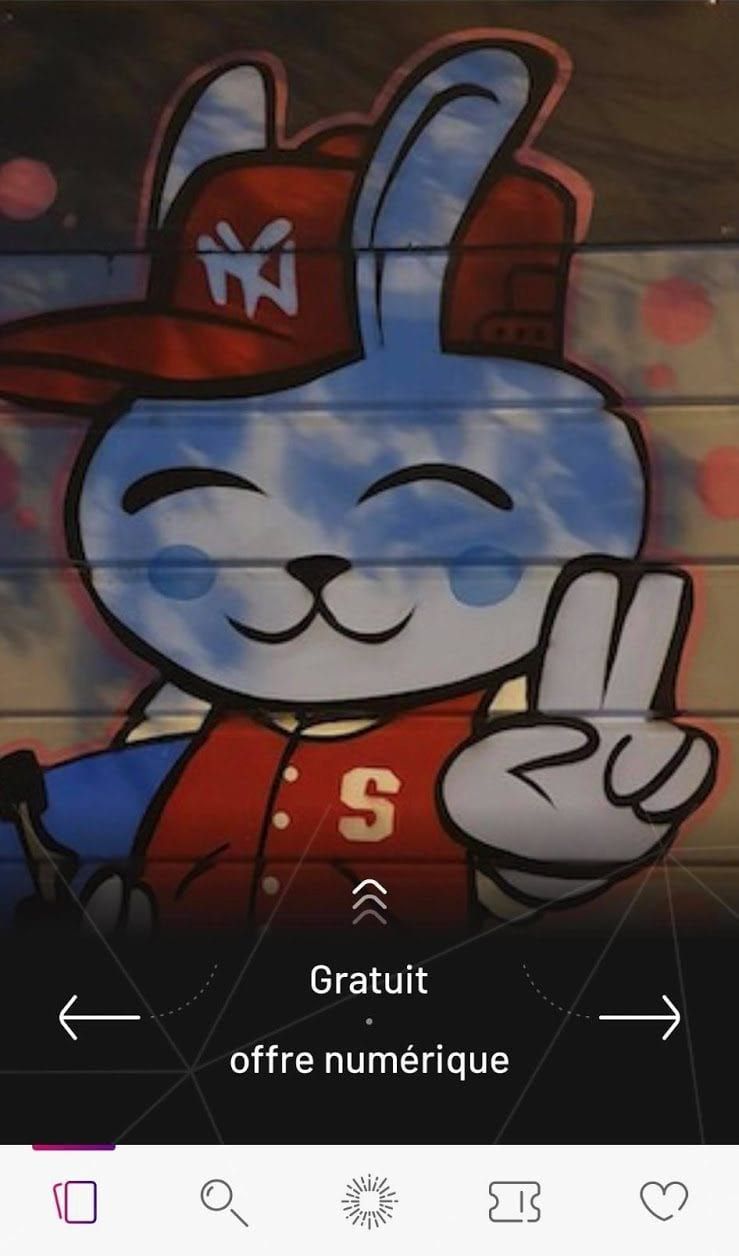Viewport: 739px width, 1256px height.
Task: Open the favorites heart tab
Action: click(664, 1201)
